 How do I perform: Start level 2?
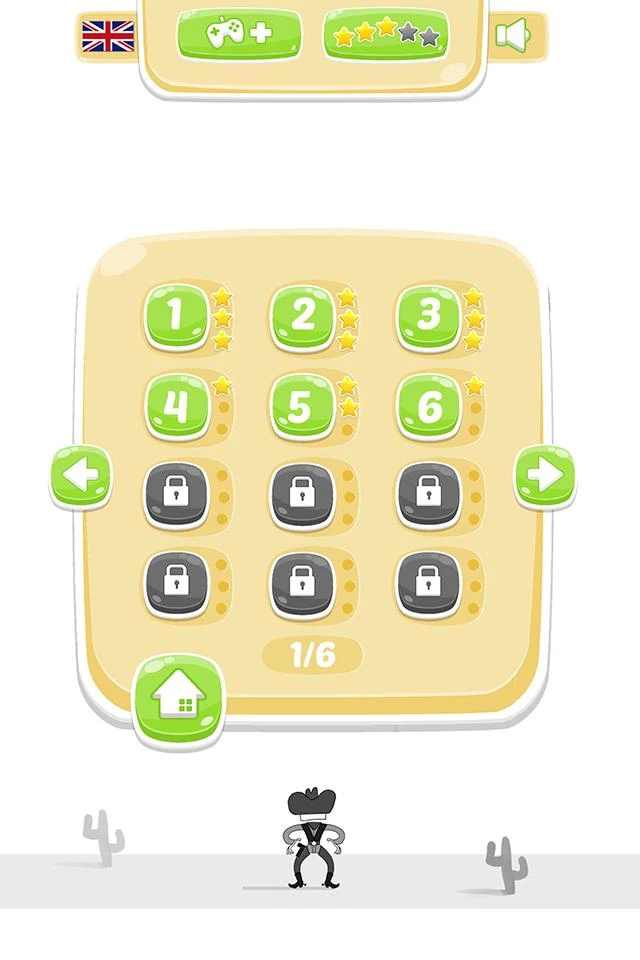click(x=302, y=316)
